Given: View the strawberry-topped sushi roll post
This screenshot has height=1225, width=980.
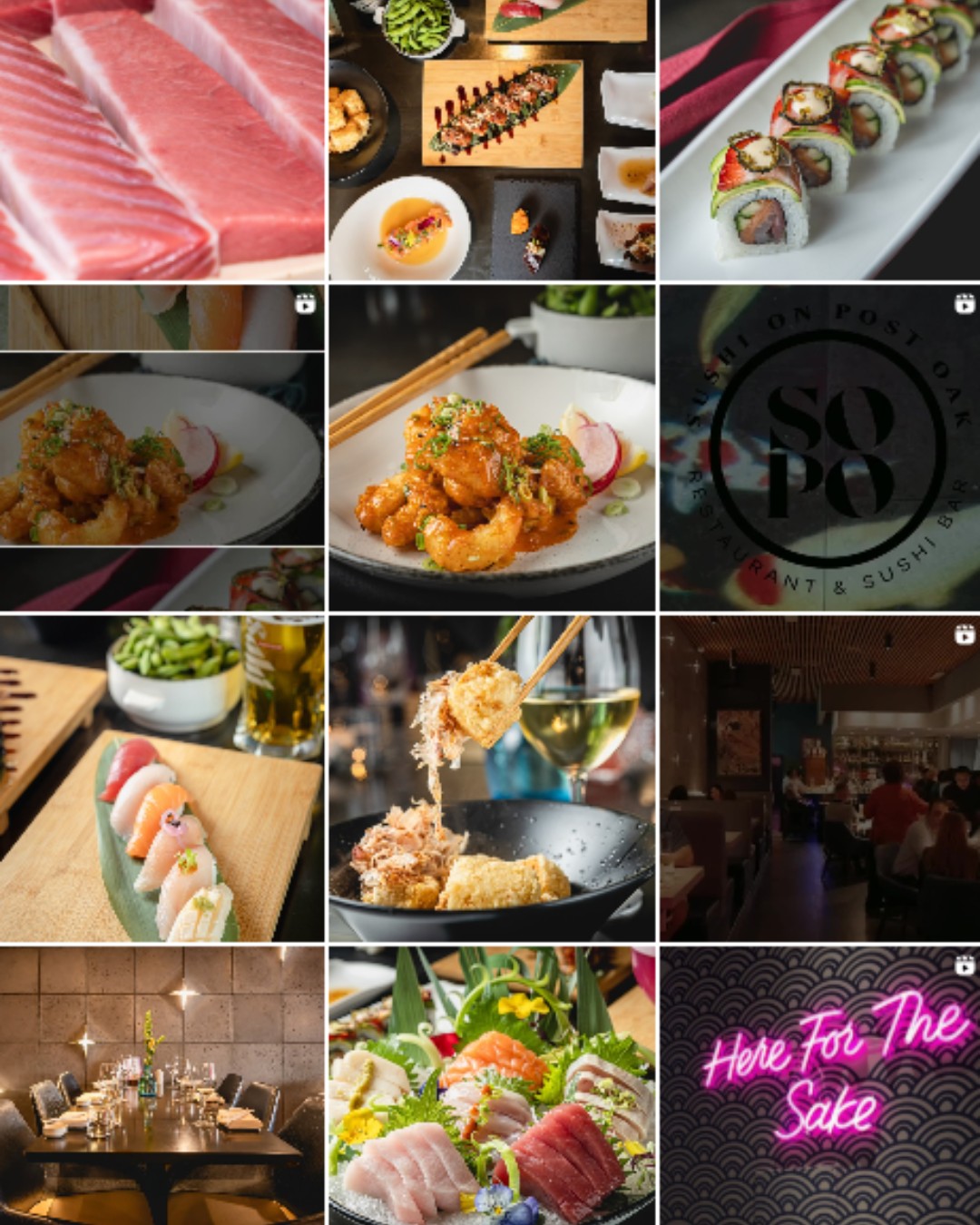Looking at the screenshot, I should pos(819,140).
